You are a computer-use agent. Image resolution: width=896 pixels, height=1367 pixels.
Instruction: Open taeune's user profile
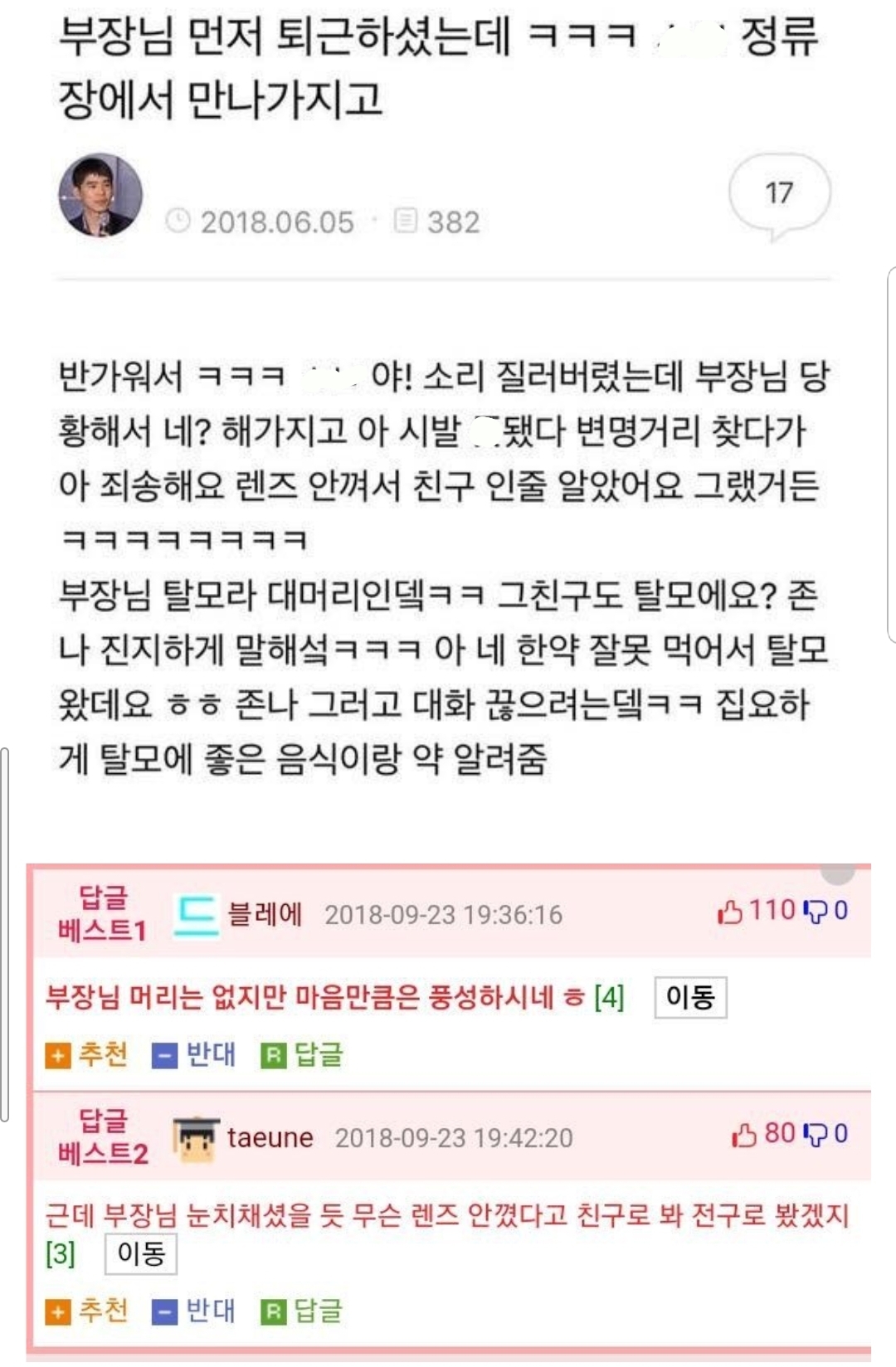pos(270,1137)
